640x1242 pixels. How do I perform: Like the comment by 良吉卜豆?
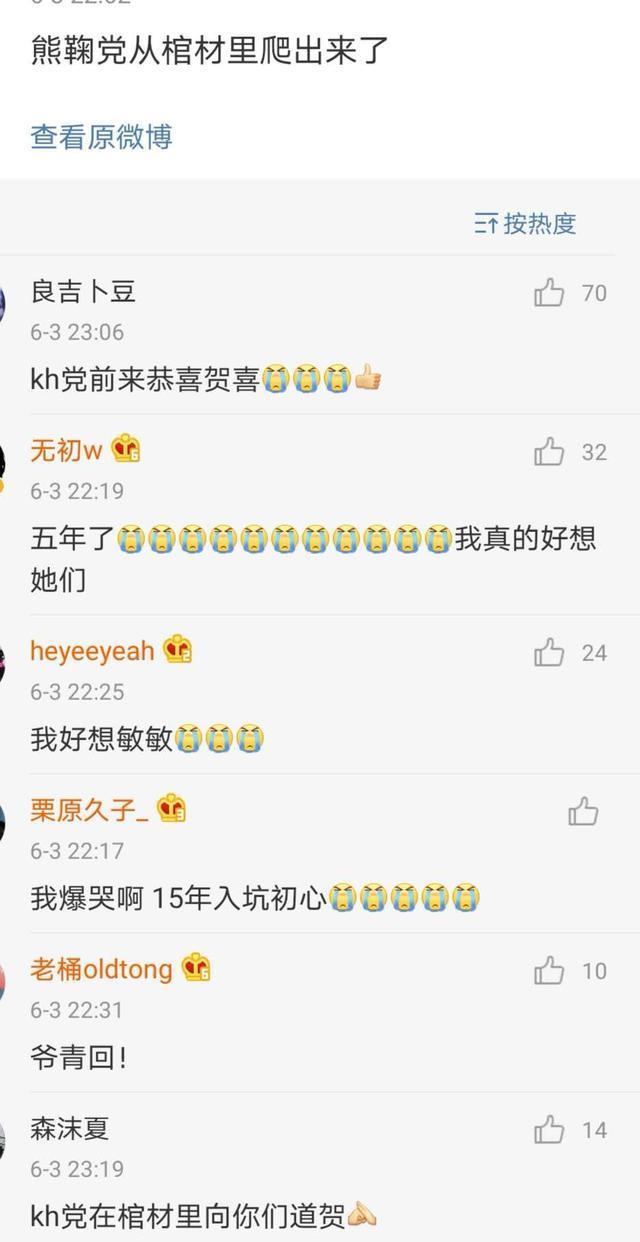549,293
